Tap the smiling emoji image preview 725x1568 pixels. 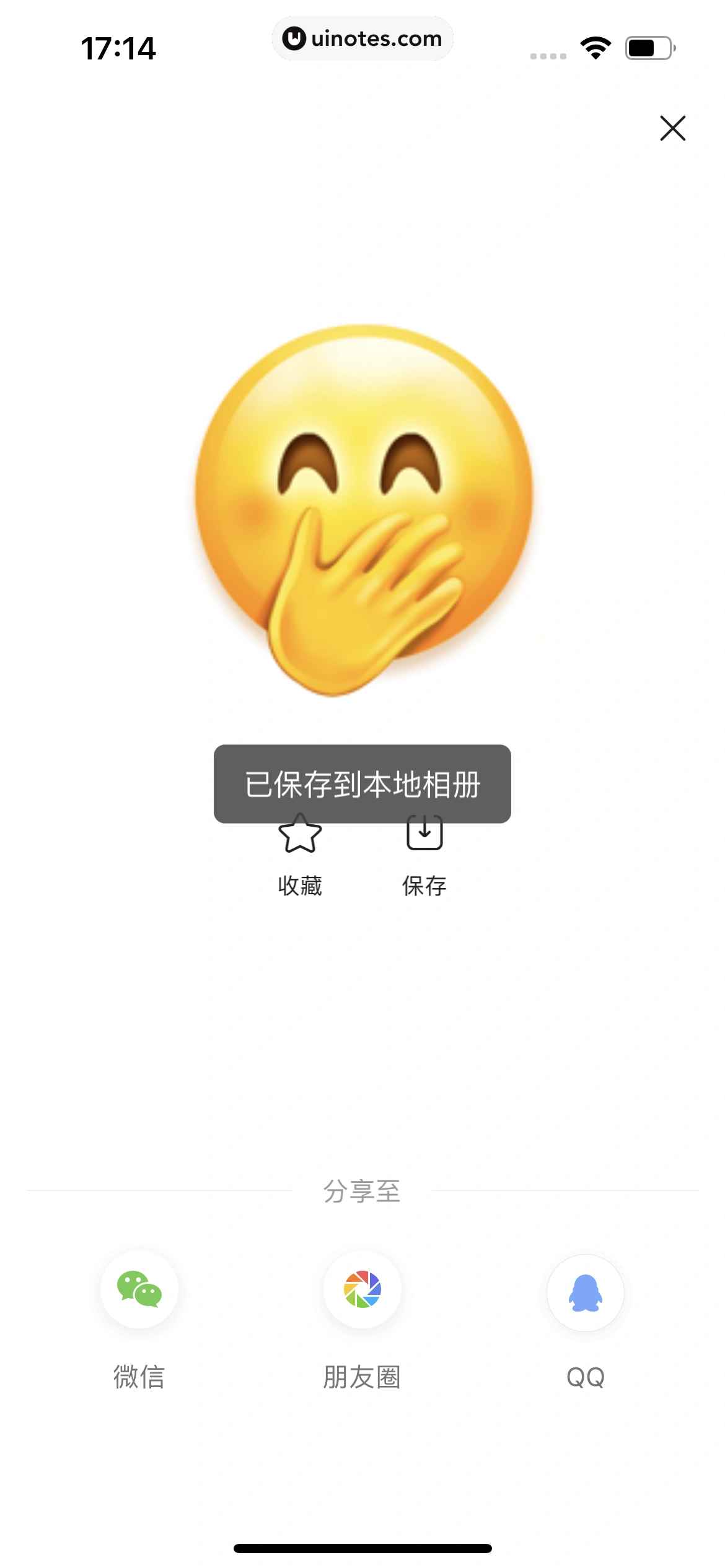pyautogui.click(x=362, y=514)
